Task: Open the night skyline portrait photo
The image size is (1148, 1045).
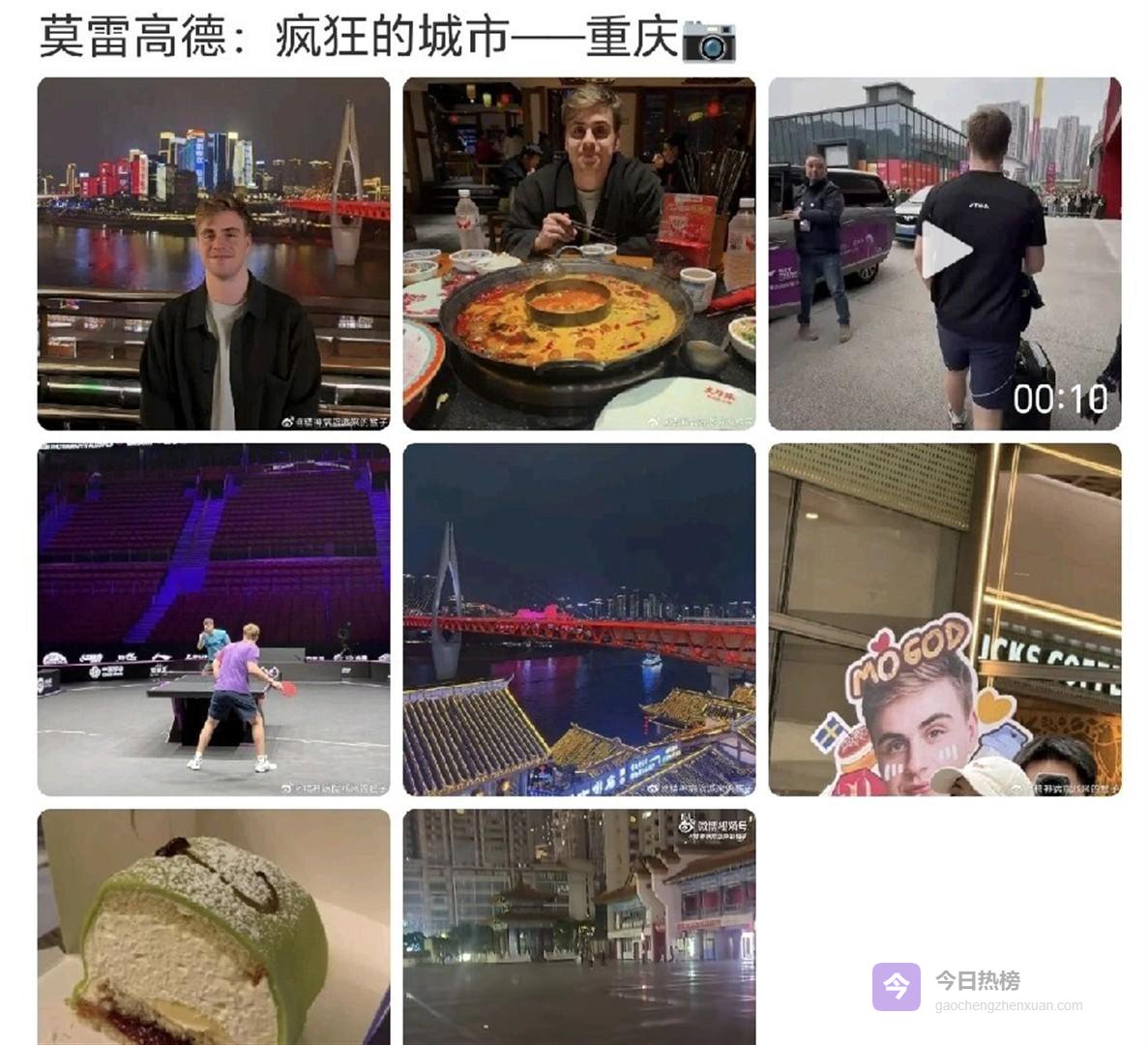Action: pyautogui.click(x=214, y=254)
